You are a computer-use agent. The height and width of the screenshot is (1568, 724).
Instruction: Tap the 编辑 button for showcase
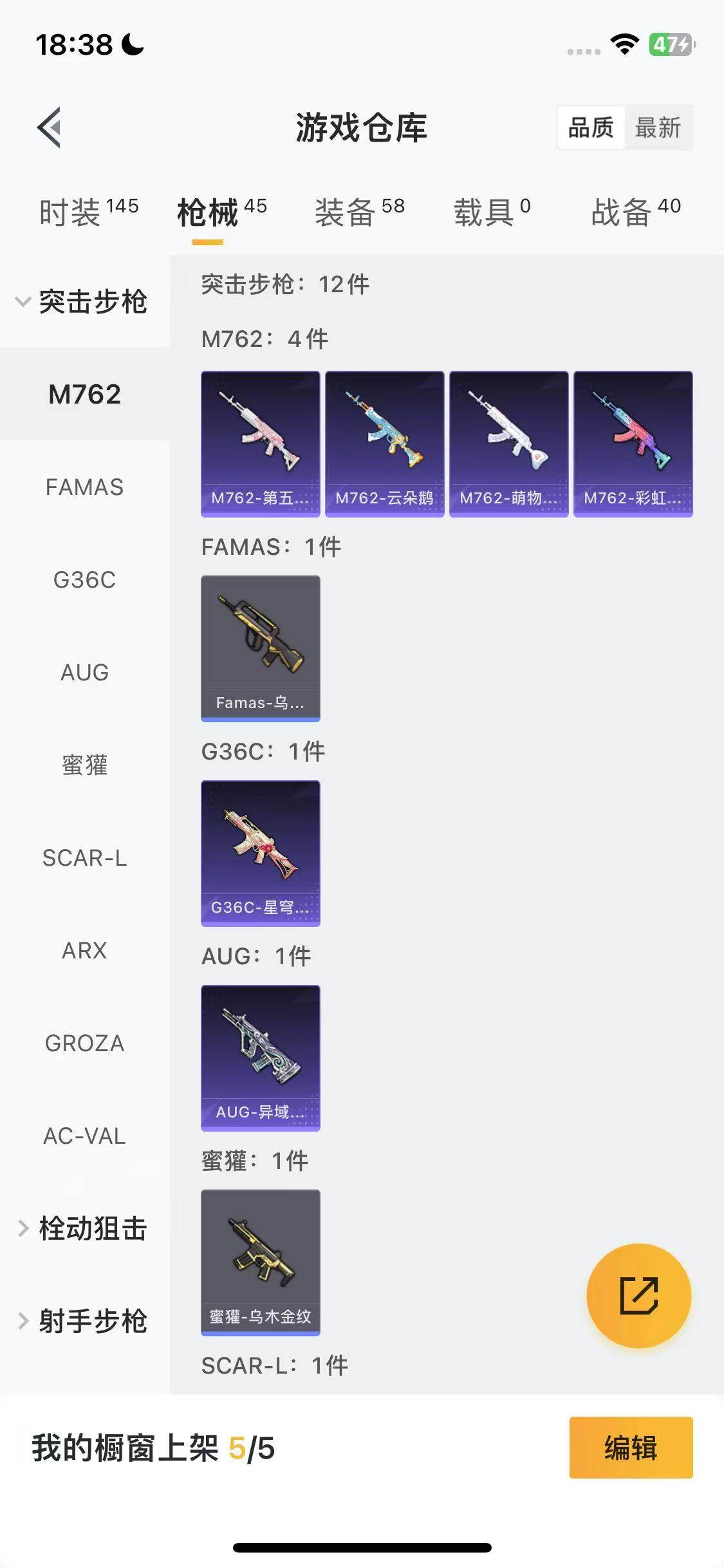(631, 1448)
